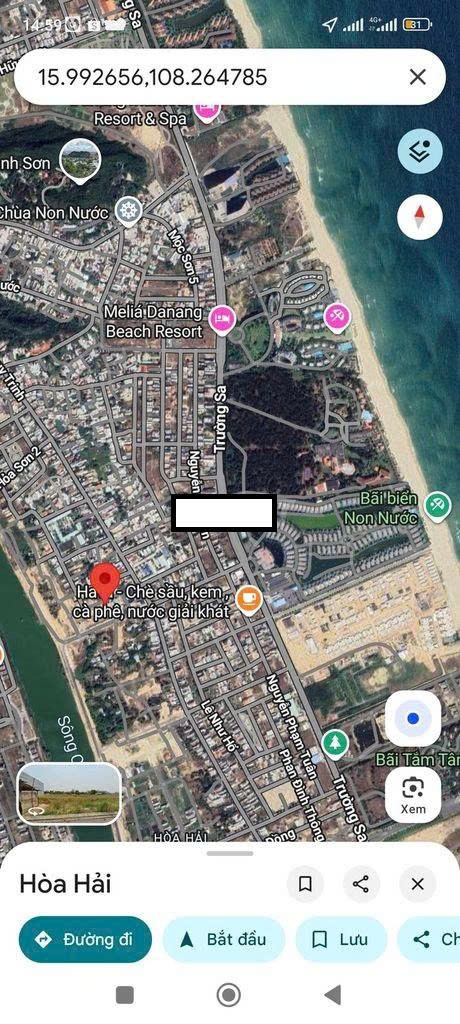Tap the compass to reorient the map
Screen dimensions: 460x1024
coord(420,217)
